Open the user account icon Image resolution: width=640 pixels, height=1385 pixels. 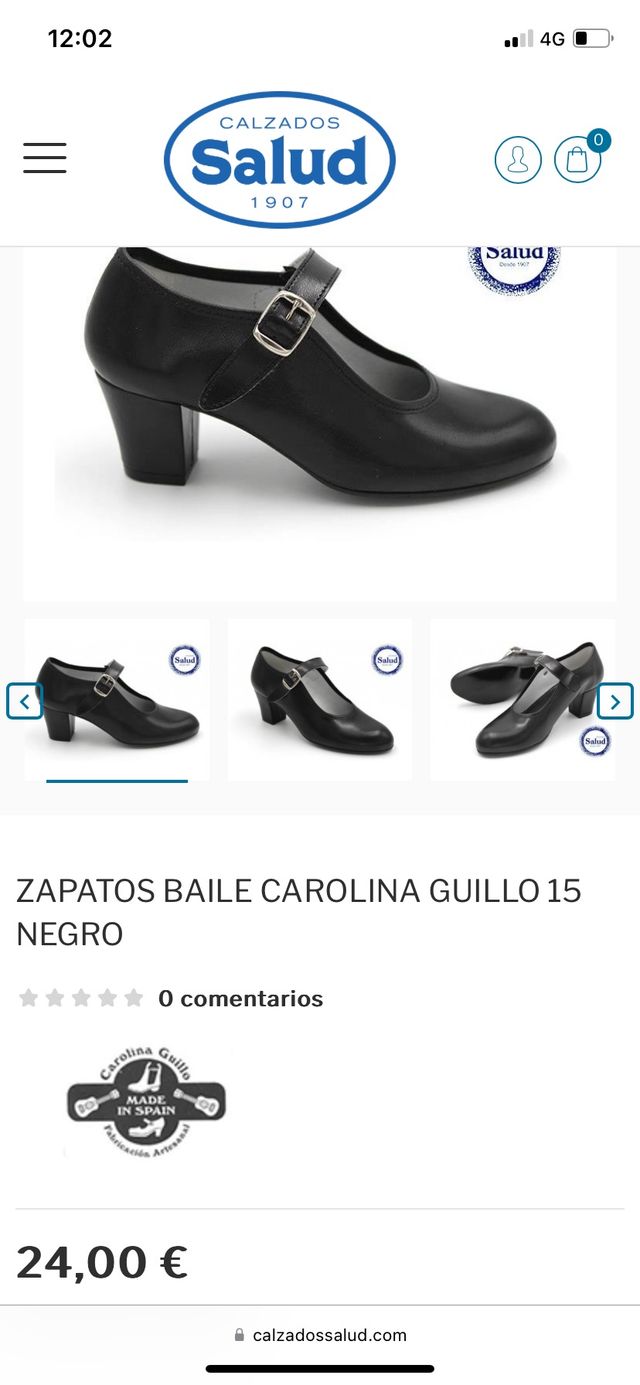pyautogui.click(x=518, y=159)
